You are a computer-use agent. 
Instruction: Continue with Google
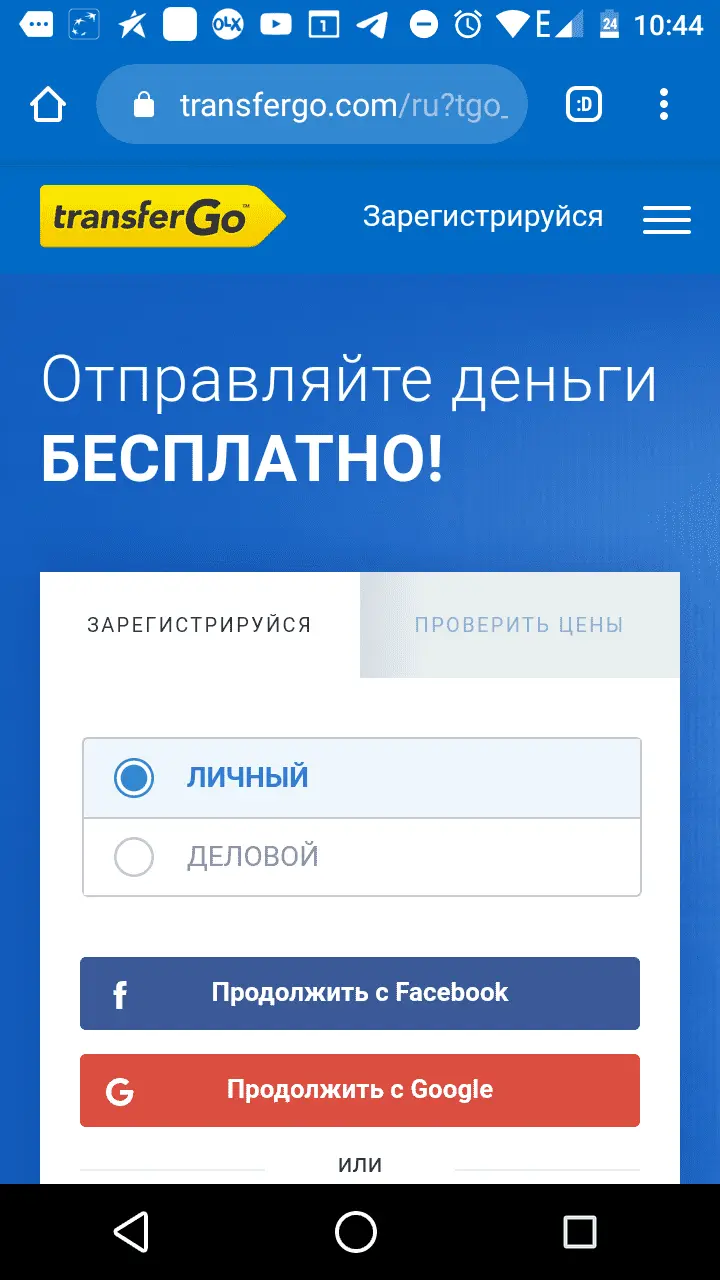(360, 1090)
